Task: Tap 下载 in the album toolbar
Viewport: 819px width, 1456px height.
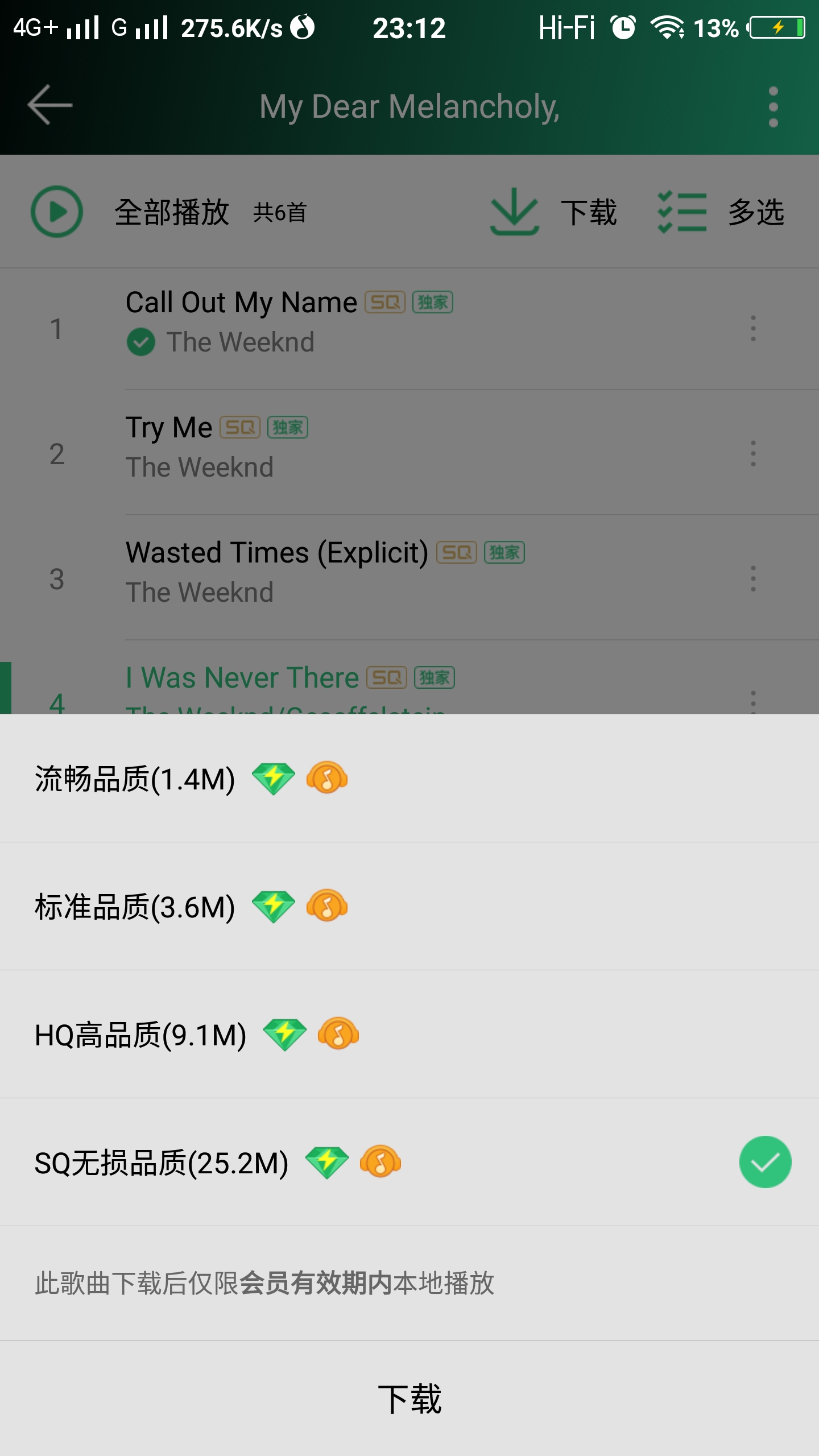Action: point(554,212)
